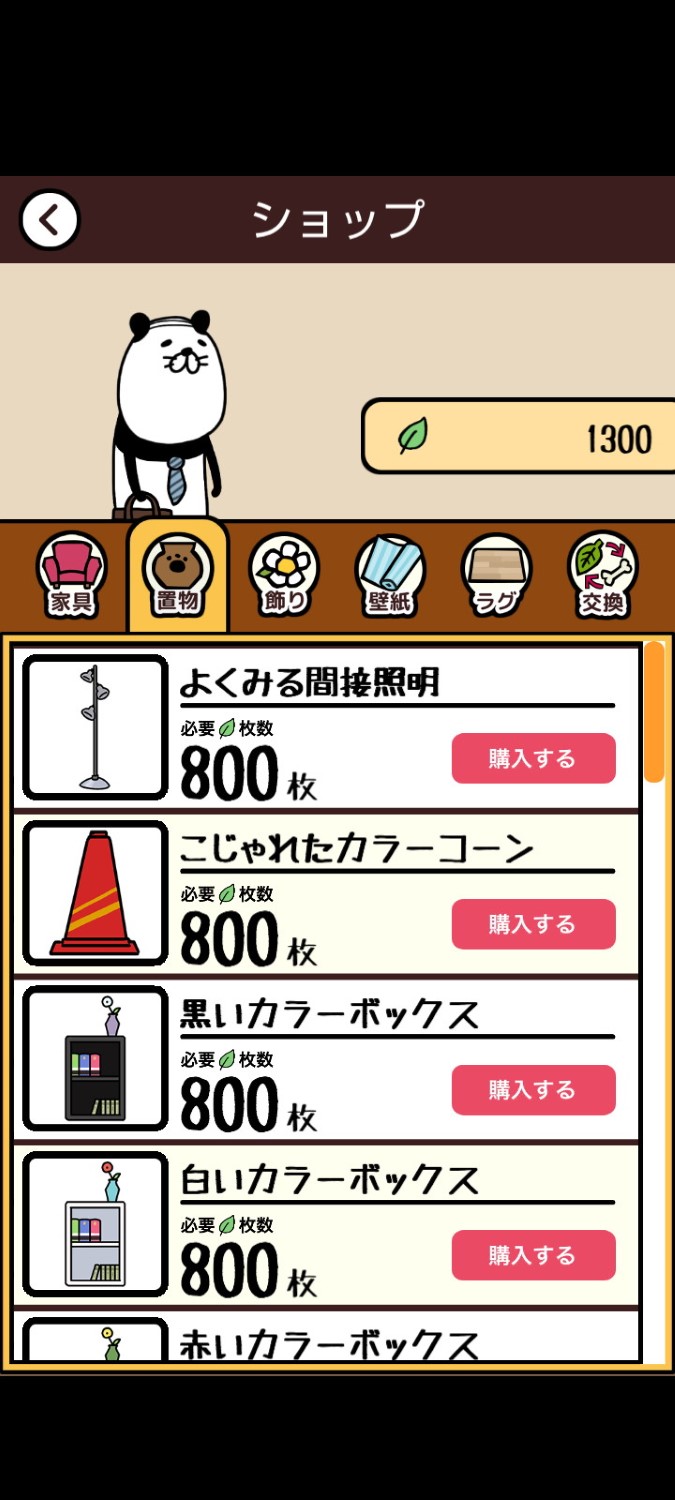Buy よくみる間接照明 with 購入する

point(533,759)
